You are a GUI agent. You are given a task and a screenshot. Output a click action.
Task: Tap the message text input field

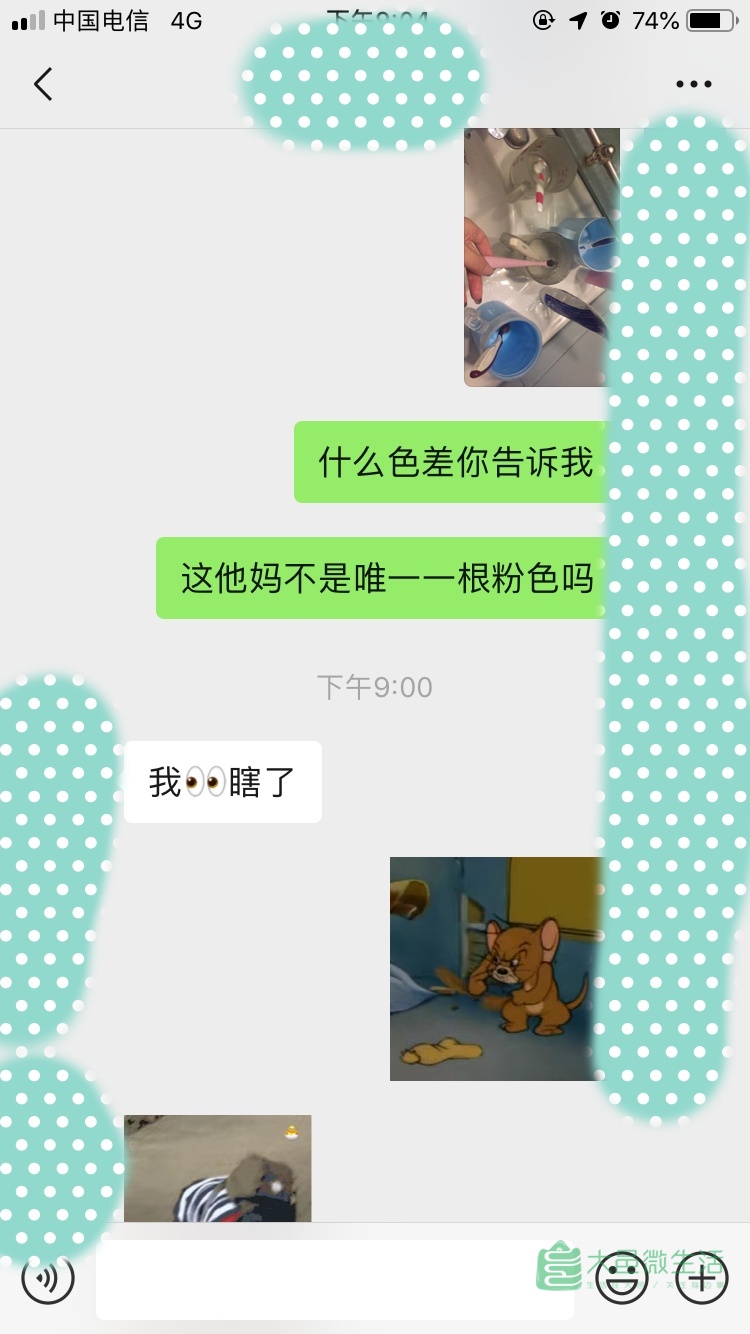pos(335,1280)
